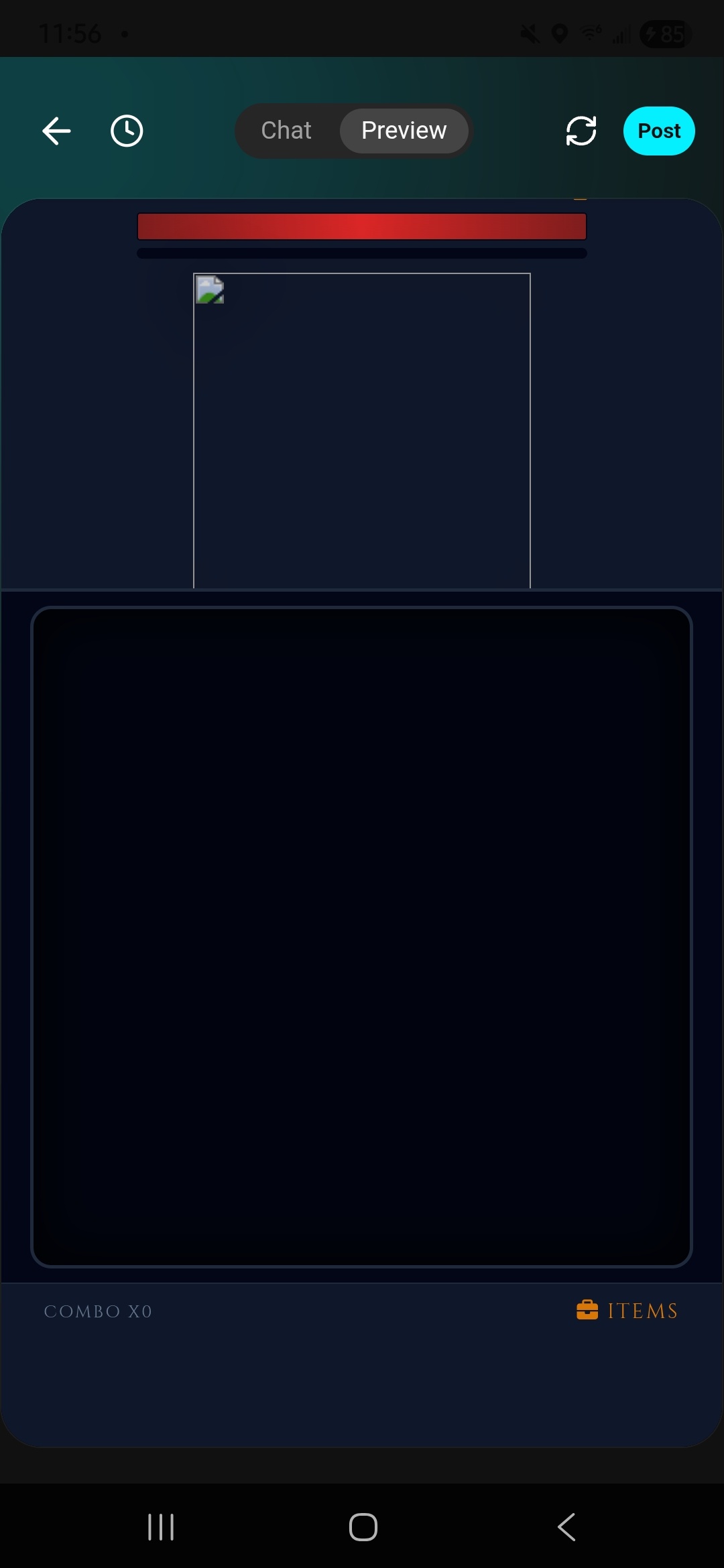
Task: Tap the refresh icon
Action: [x=581, y=131]
